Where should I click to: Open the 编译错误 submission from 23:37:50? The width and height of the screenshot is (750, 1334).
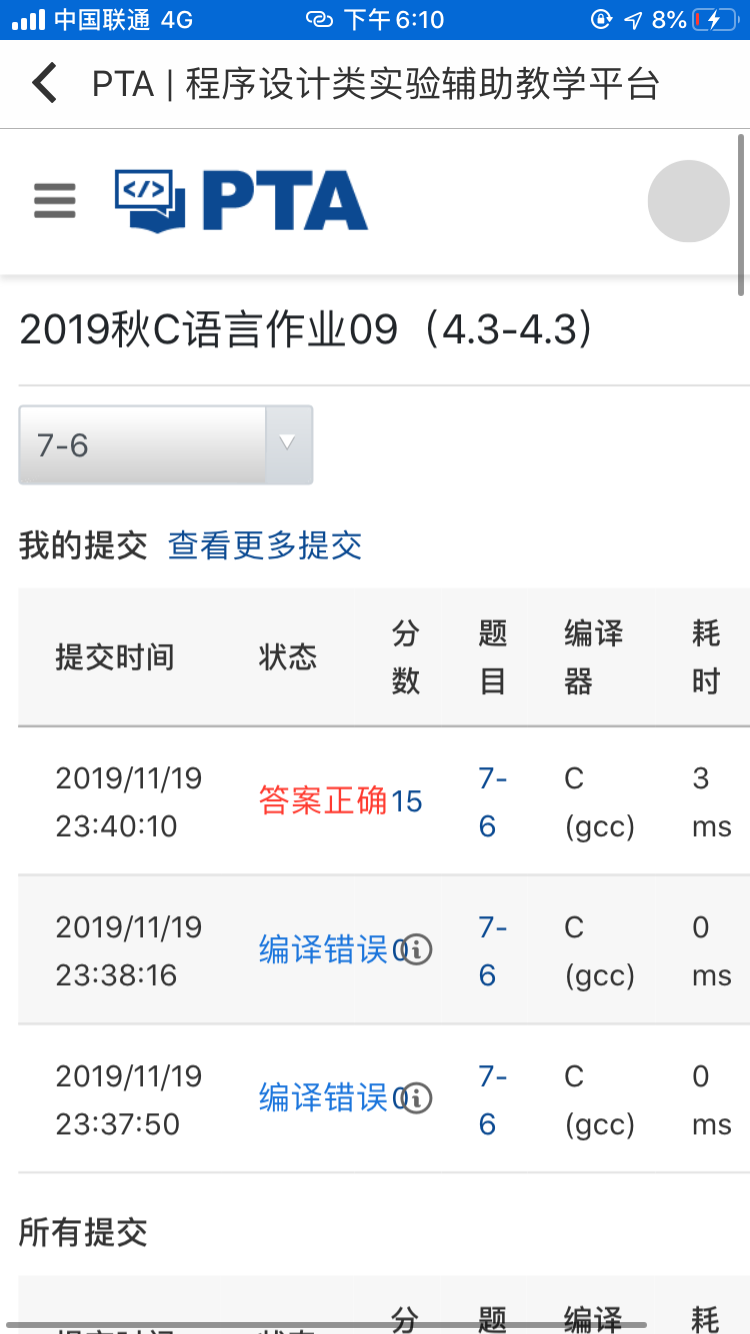tap(322, 1099)
